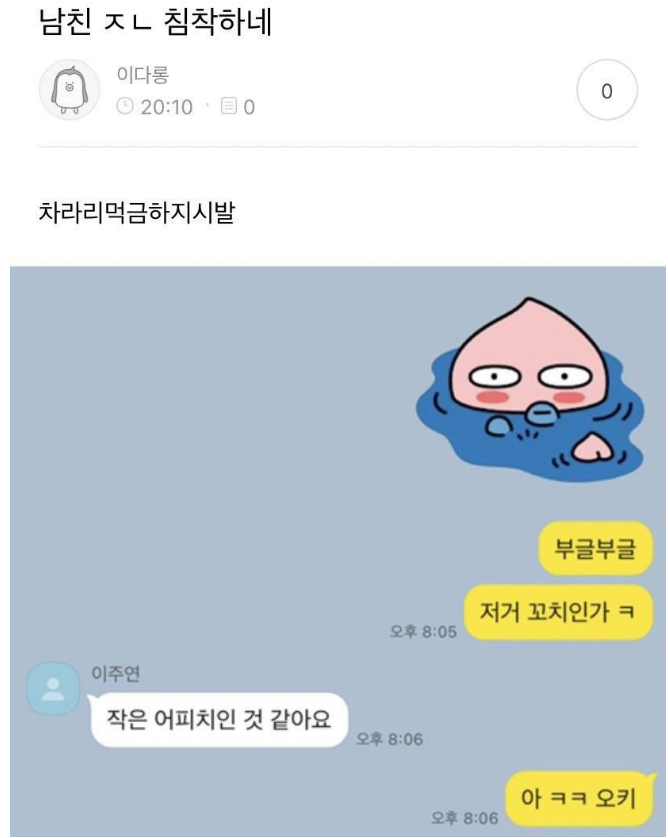Tap the circular 0 count button
Image resolution: width=668 pixels, height=838 pixels.
pos(606,91)
